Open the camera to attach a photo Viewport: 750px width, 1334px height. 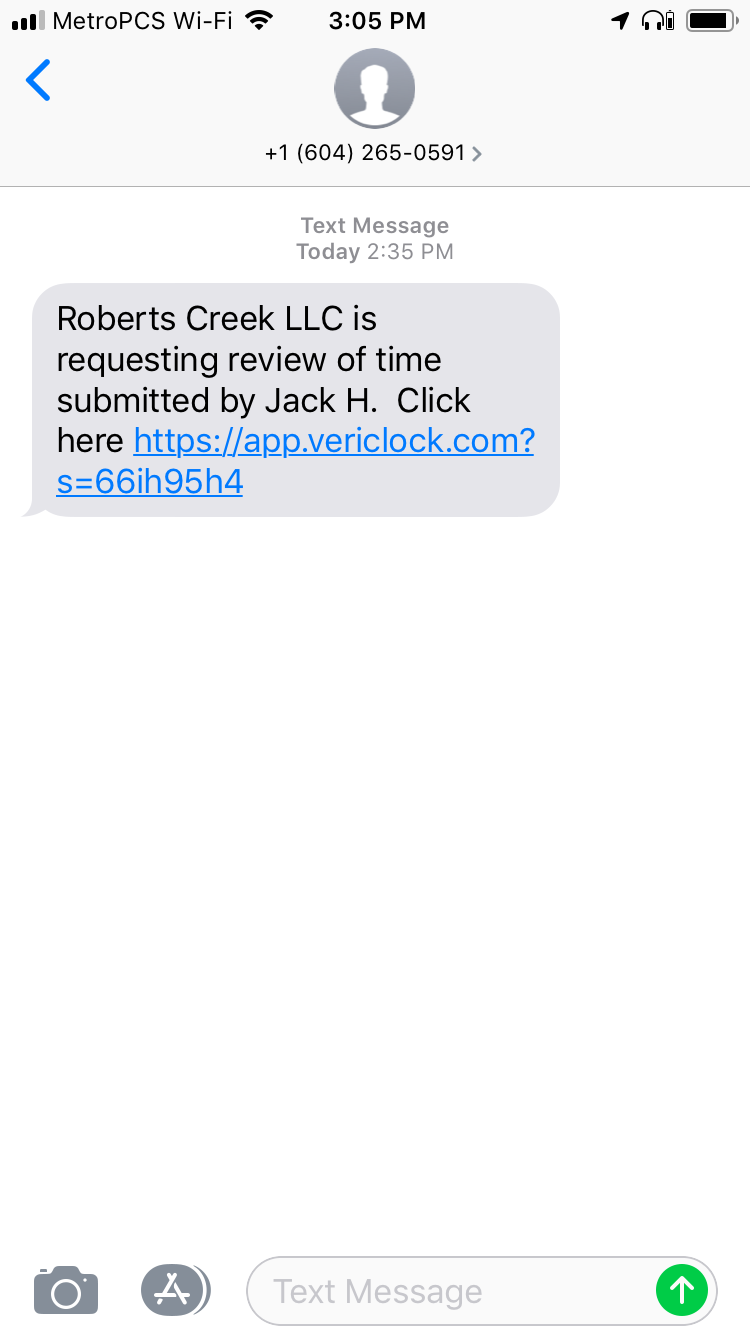click(x=66, y=1290)
